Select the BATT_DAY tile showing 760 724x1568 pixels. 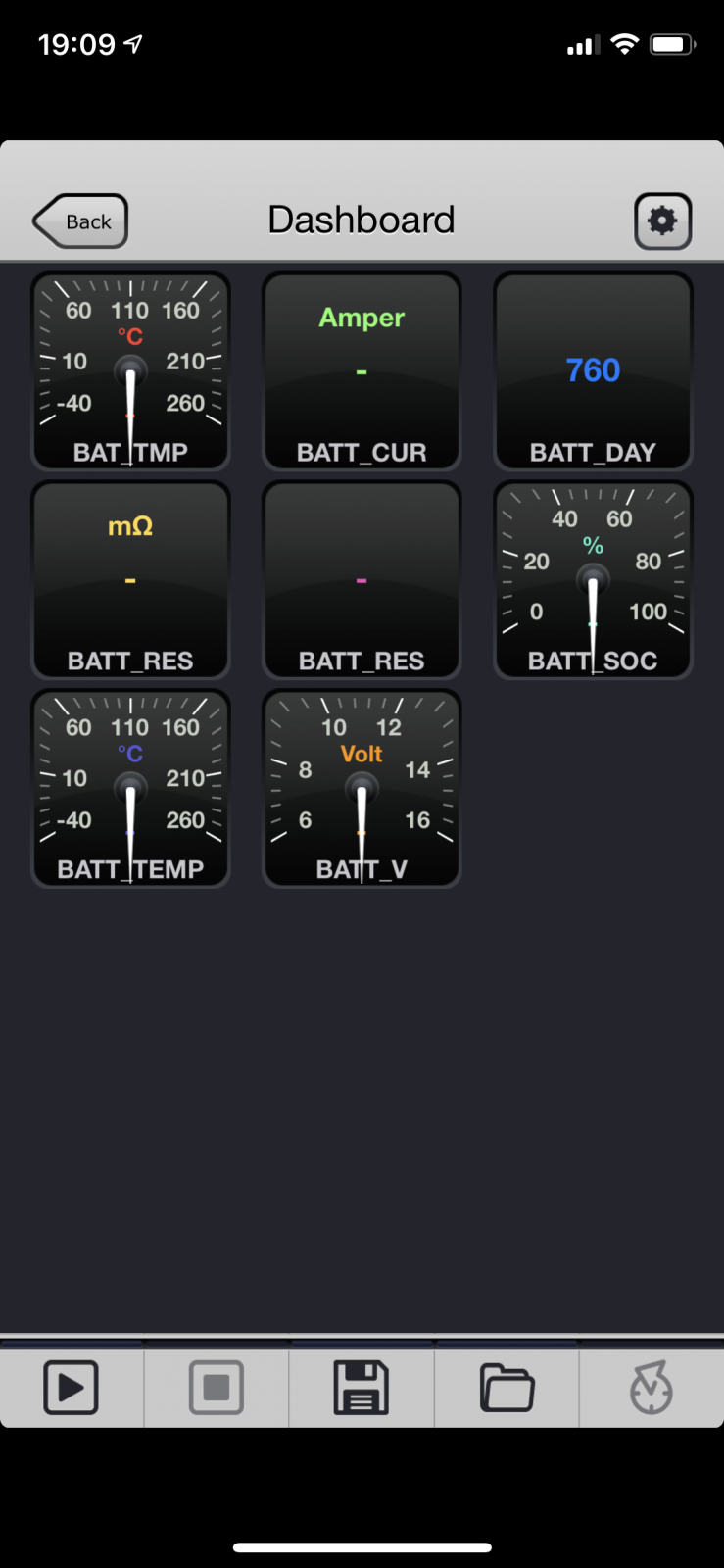[593, 371]
